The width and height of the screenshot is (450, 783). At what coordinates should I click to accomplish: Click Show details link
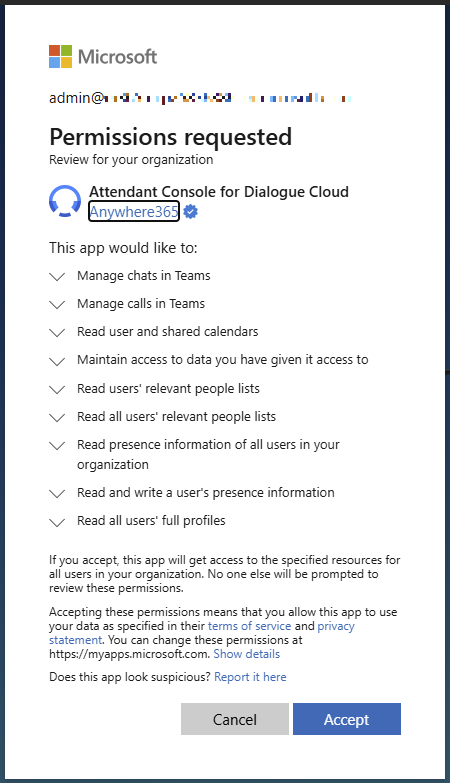pyautogui.click(x=247, y=654)
